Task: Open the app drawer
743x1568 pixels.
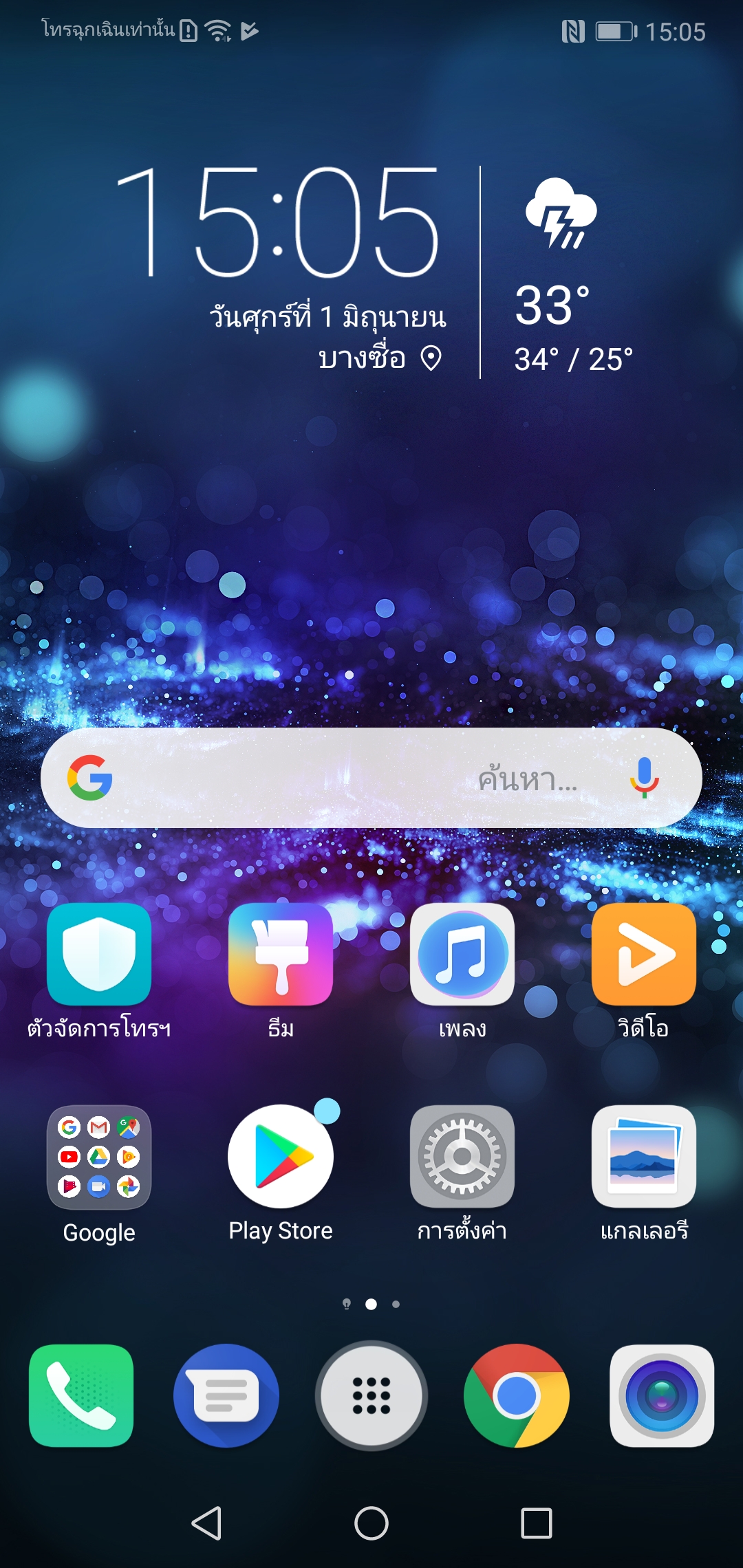Action: (x=371, y=1396)
